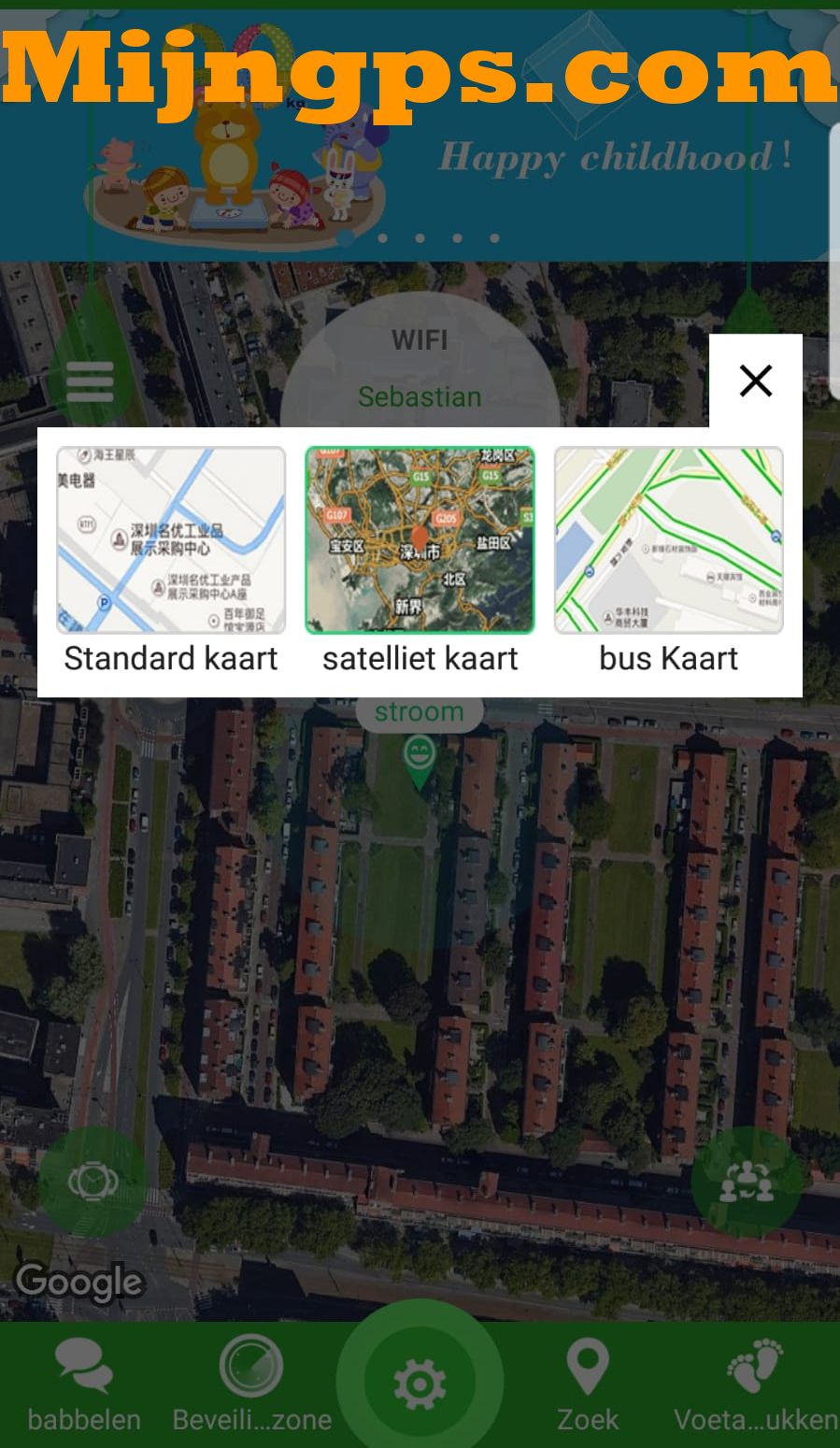Open the hamburger menu
The height and width of the screenshot is (1448, 840).
90,380
